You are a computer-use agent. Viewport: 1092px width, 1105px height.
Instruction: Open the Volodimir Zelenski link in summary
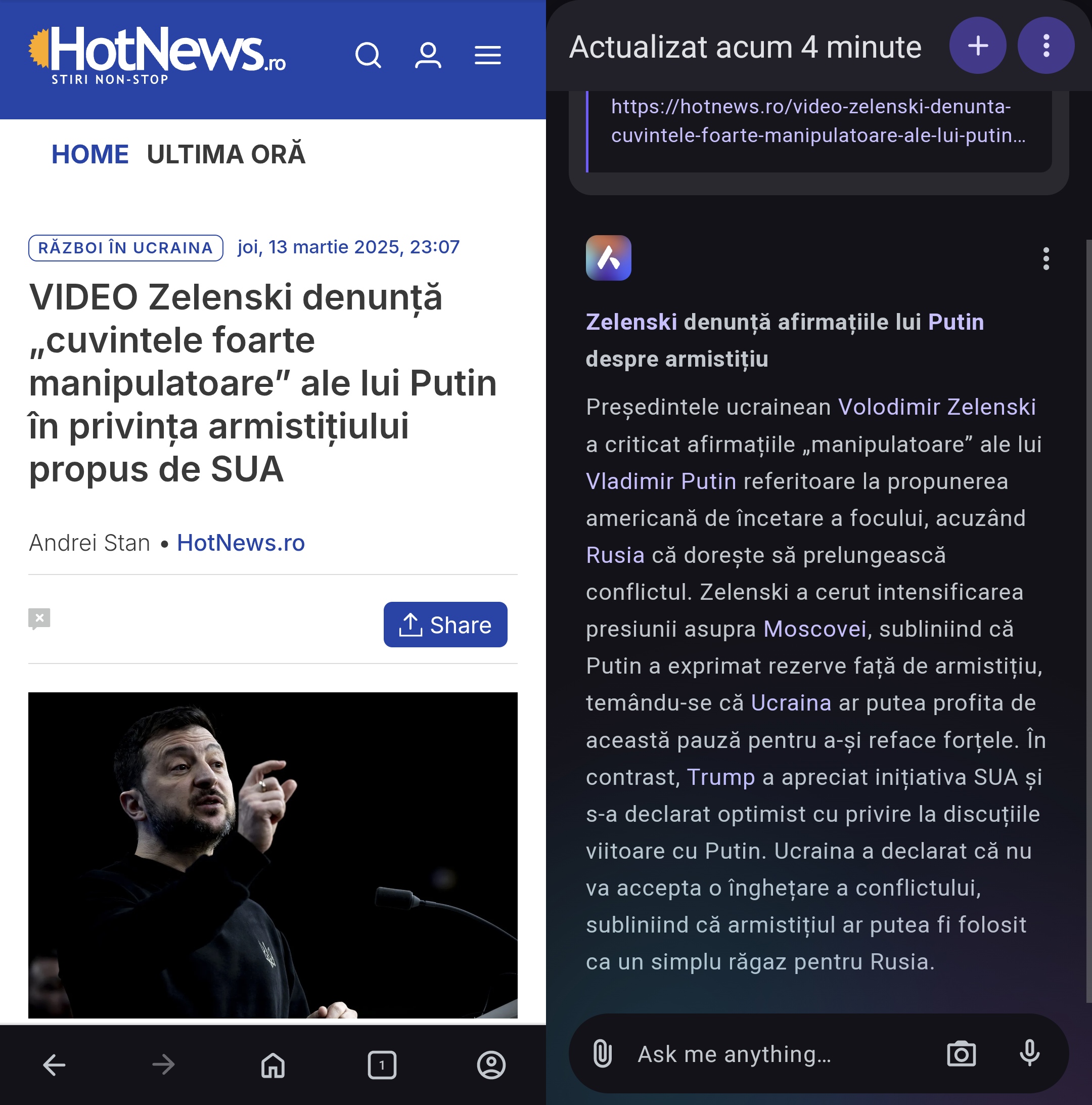click(x=936, y=407)
